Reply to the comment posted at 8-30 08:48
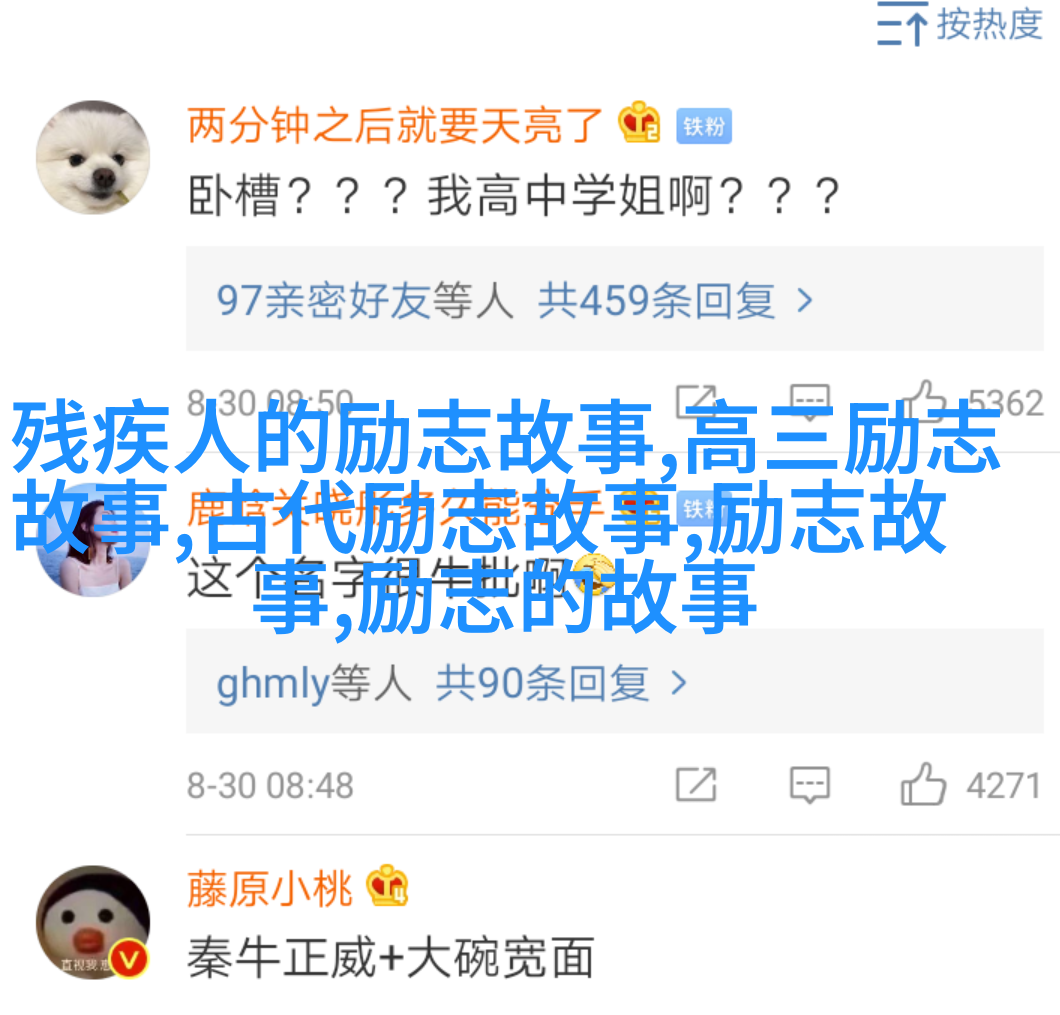1060x1015 pixels. point(809,785)
